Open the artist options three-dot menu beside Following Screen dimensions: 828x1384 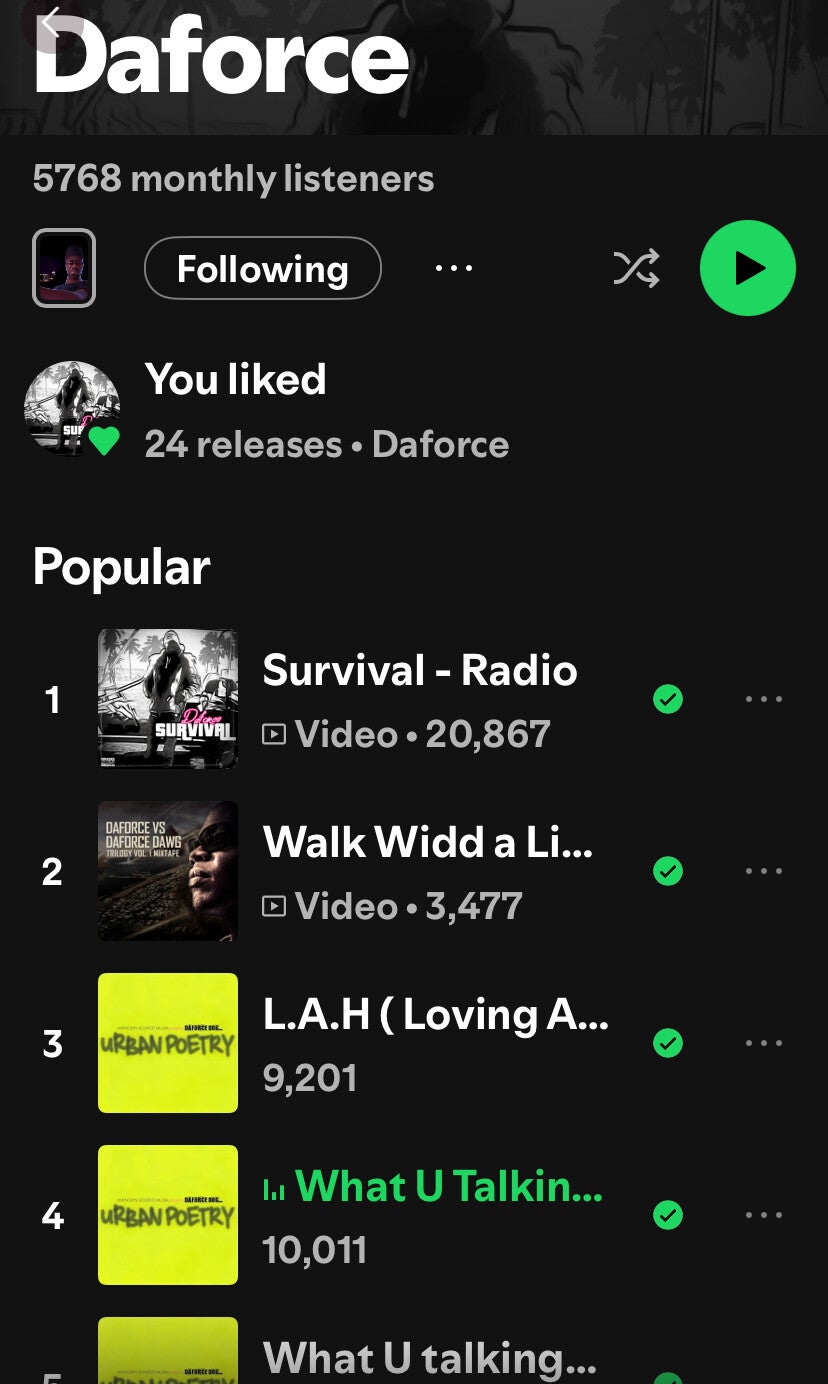[454, 268]
